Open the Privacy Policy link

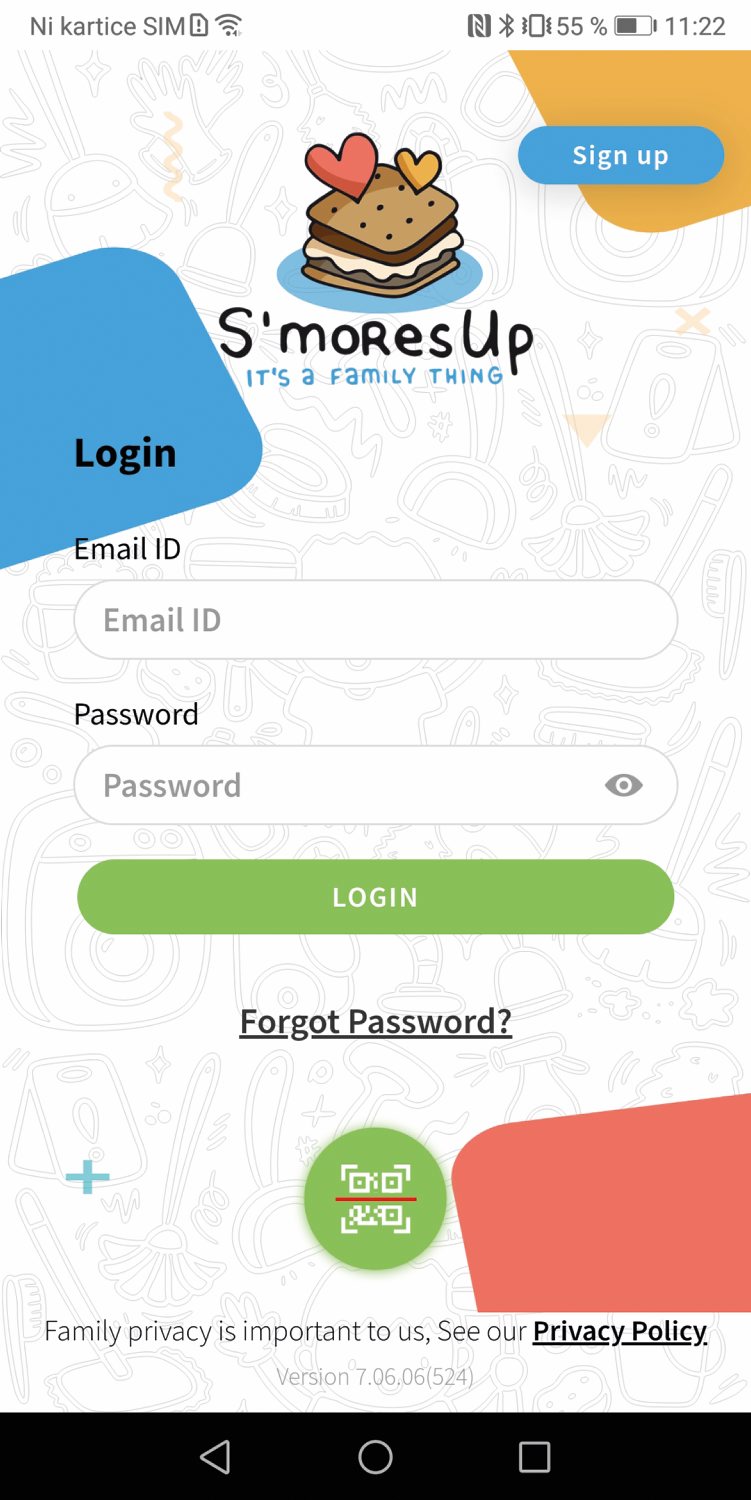coord(619,1331)
